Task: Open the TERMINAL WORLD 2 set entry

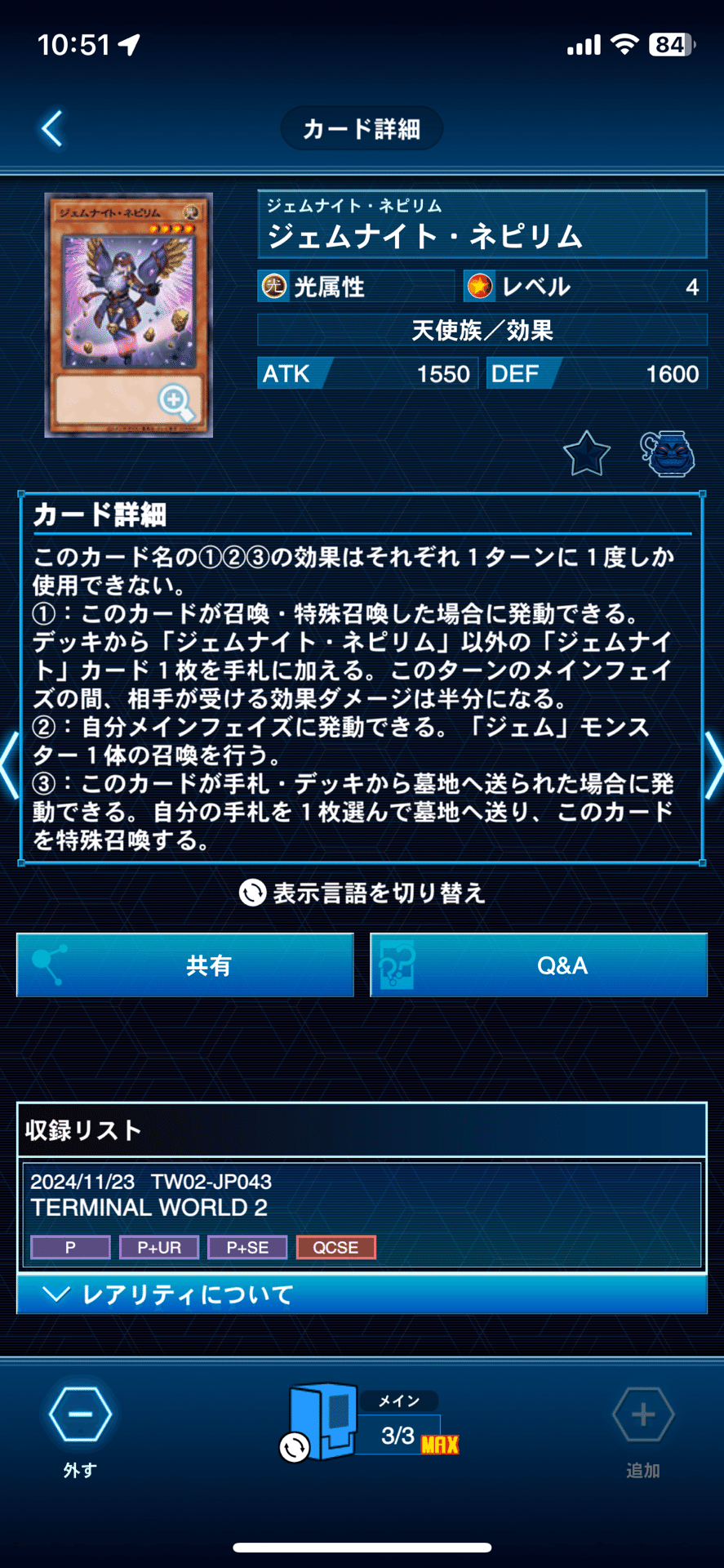Action: click(362, 1215)
